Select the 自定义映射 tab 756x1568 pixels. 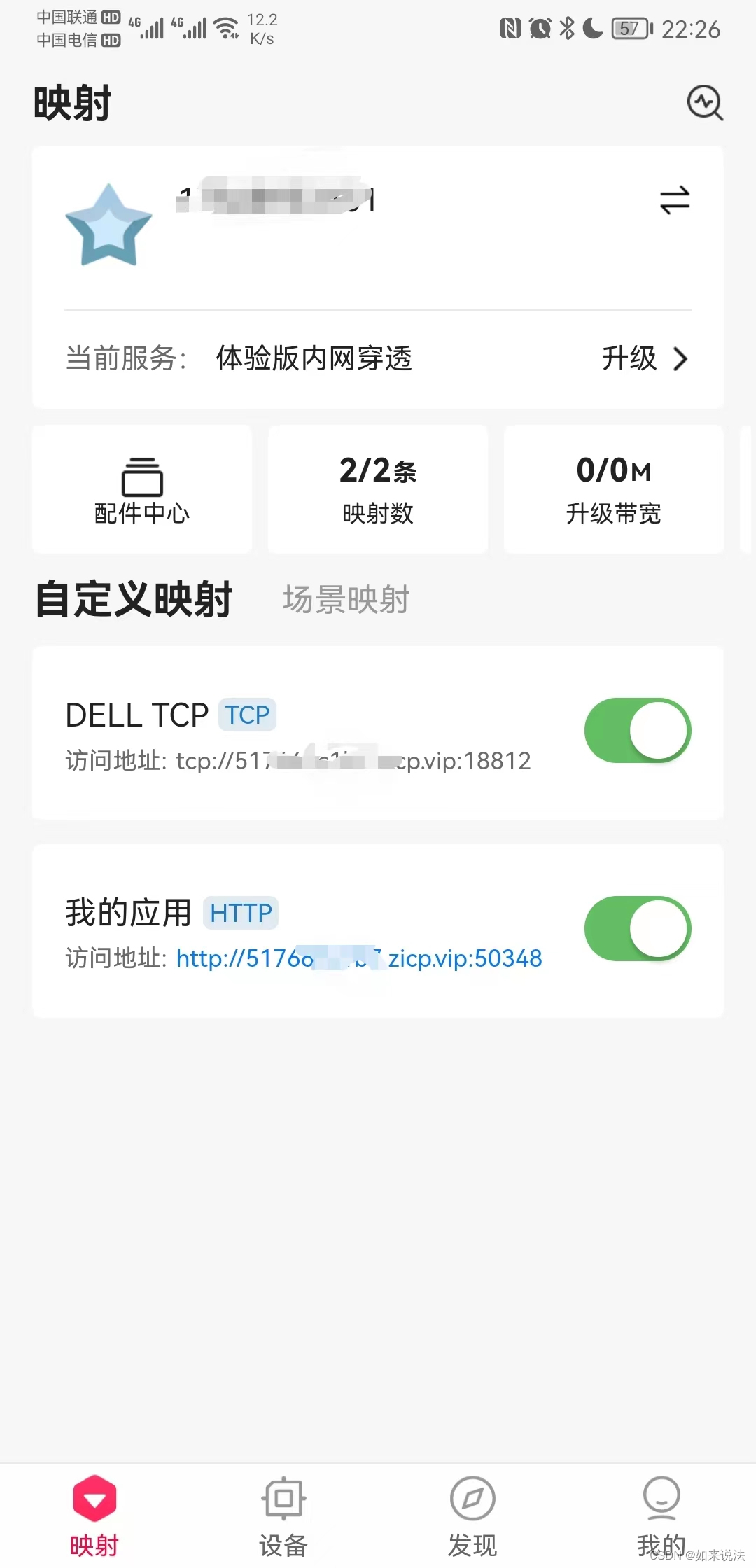[x=133, y=599]
